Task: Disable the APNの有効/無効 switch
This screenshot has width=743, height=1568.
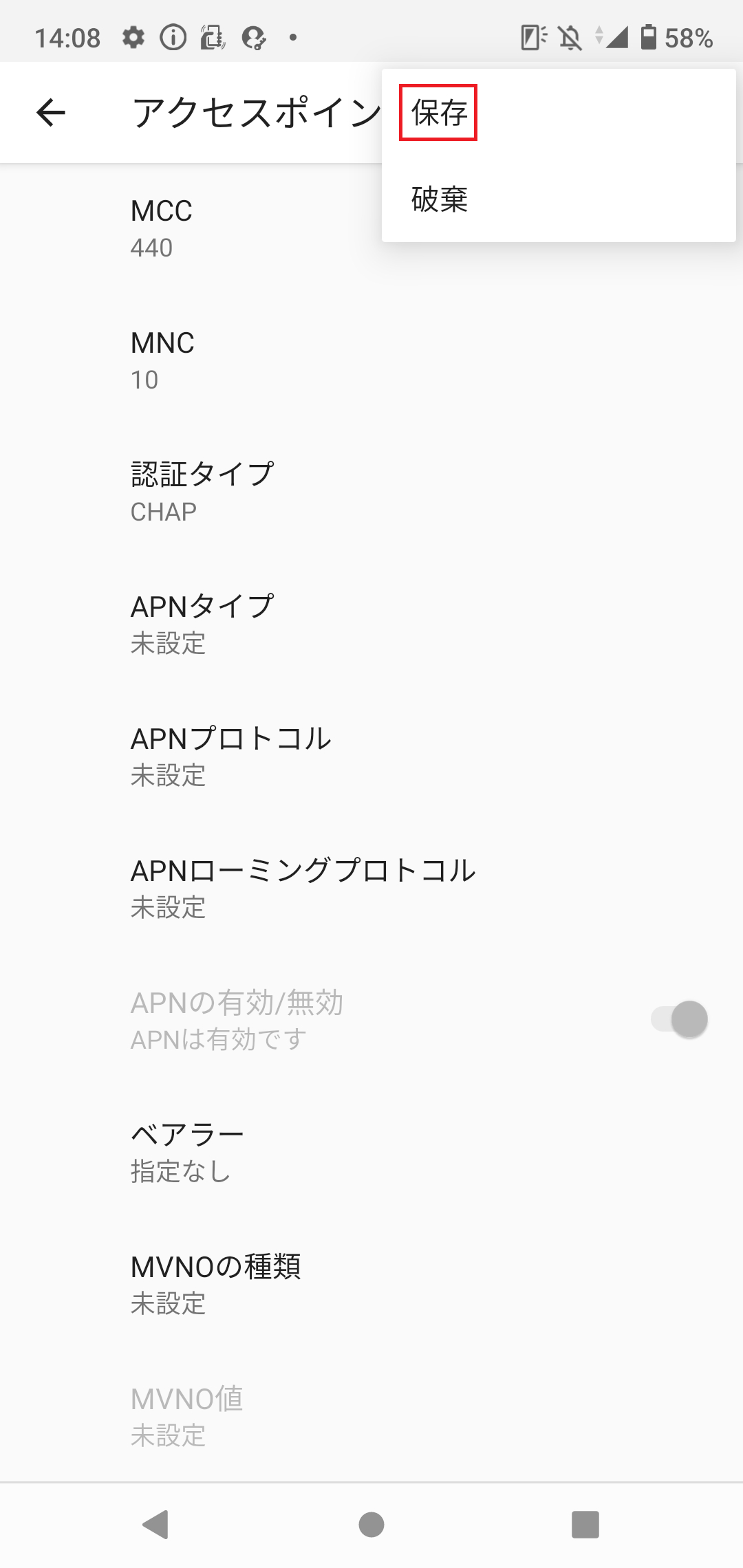Action: 680,1019
